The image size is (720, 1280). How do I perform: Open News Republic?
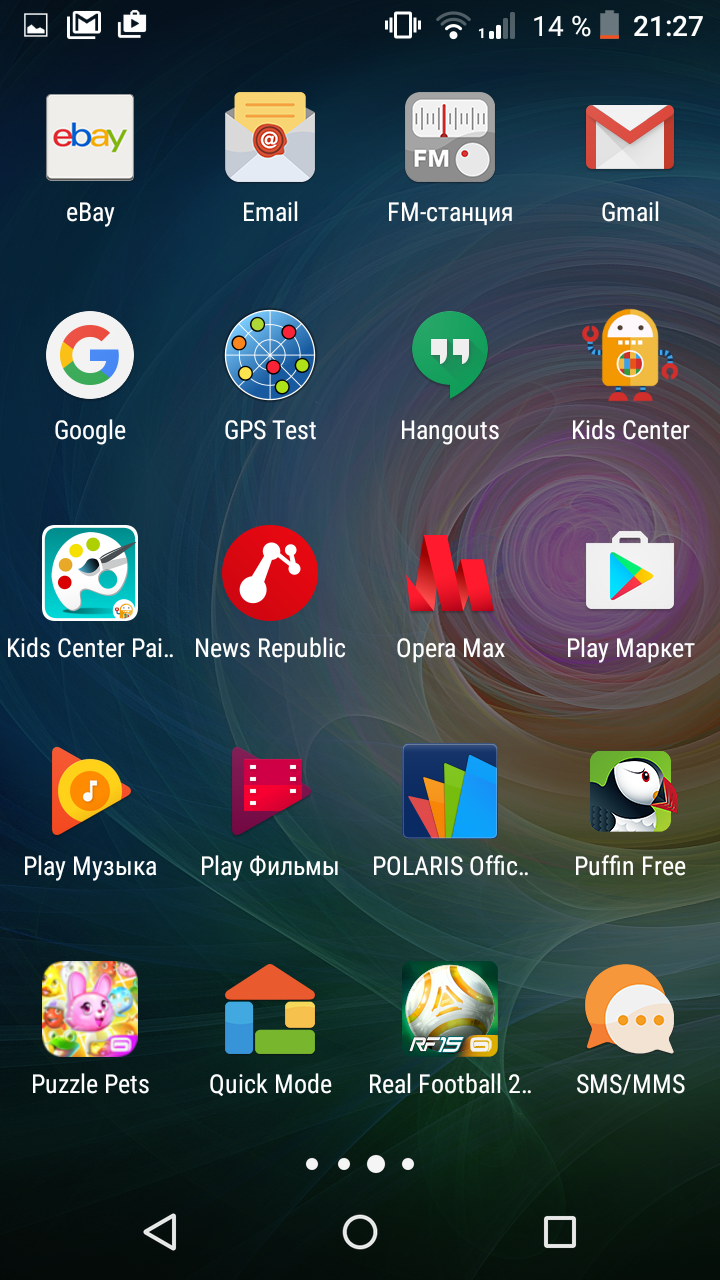270,573
